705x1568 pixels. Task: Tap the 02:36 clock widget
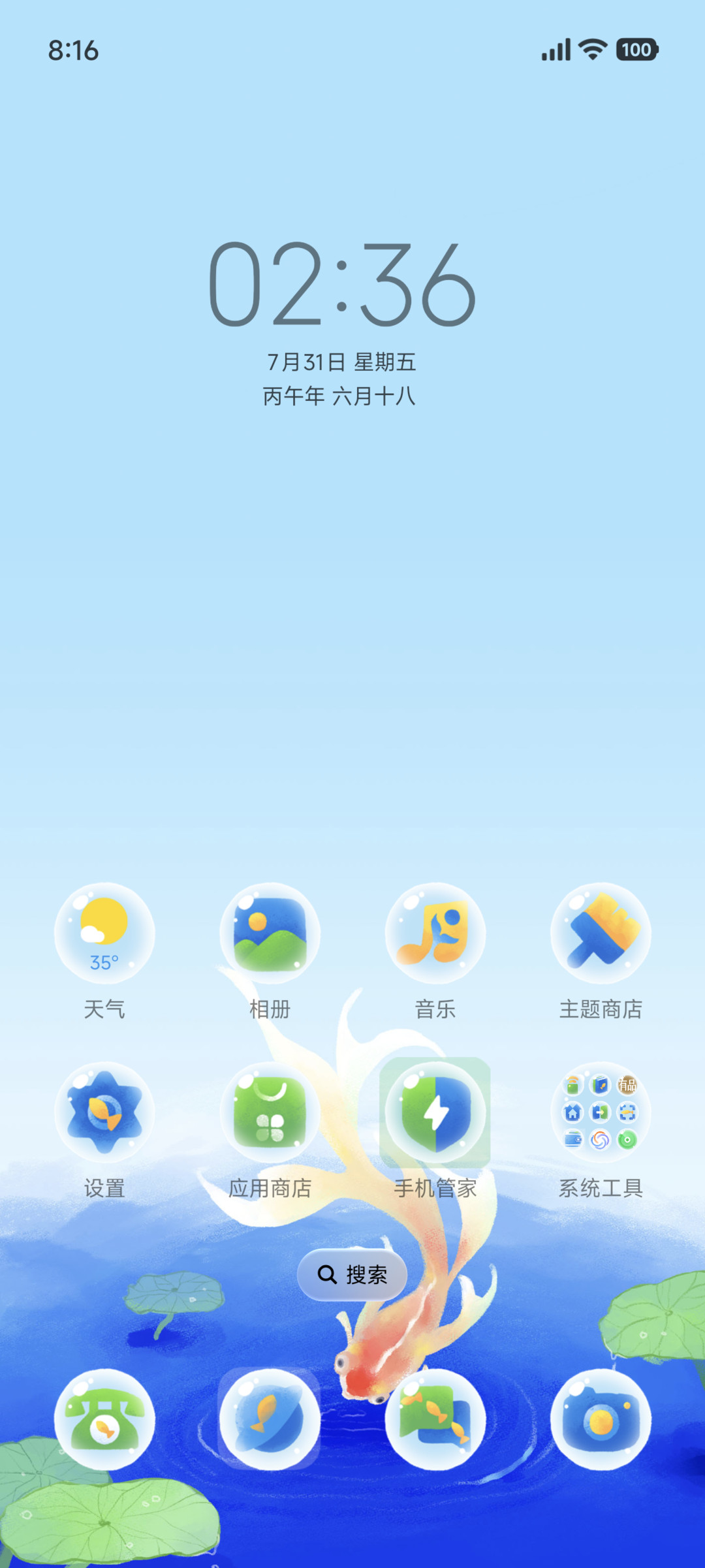(x=341, y=283)
